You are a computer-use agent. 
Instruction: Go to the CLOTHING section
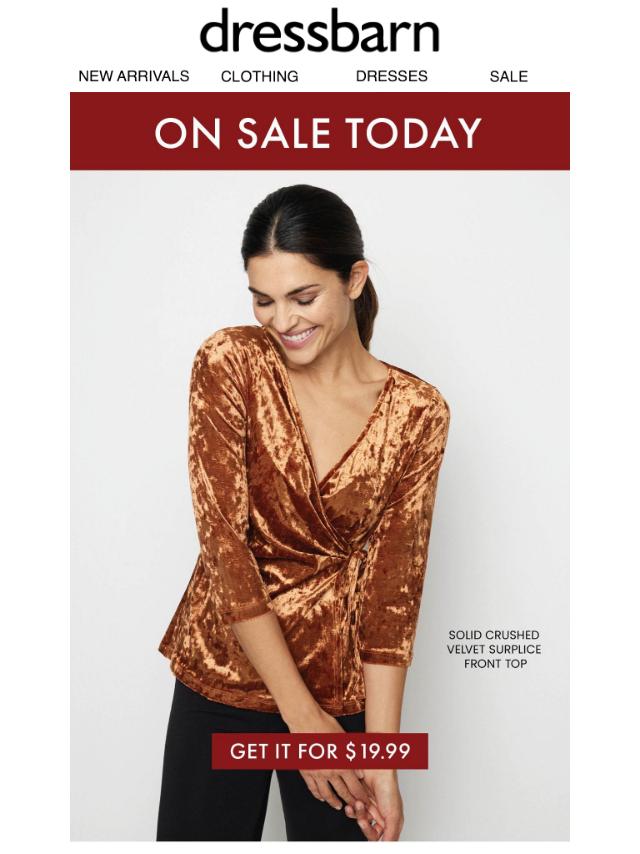pos(260,76)
